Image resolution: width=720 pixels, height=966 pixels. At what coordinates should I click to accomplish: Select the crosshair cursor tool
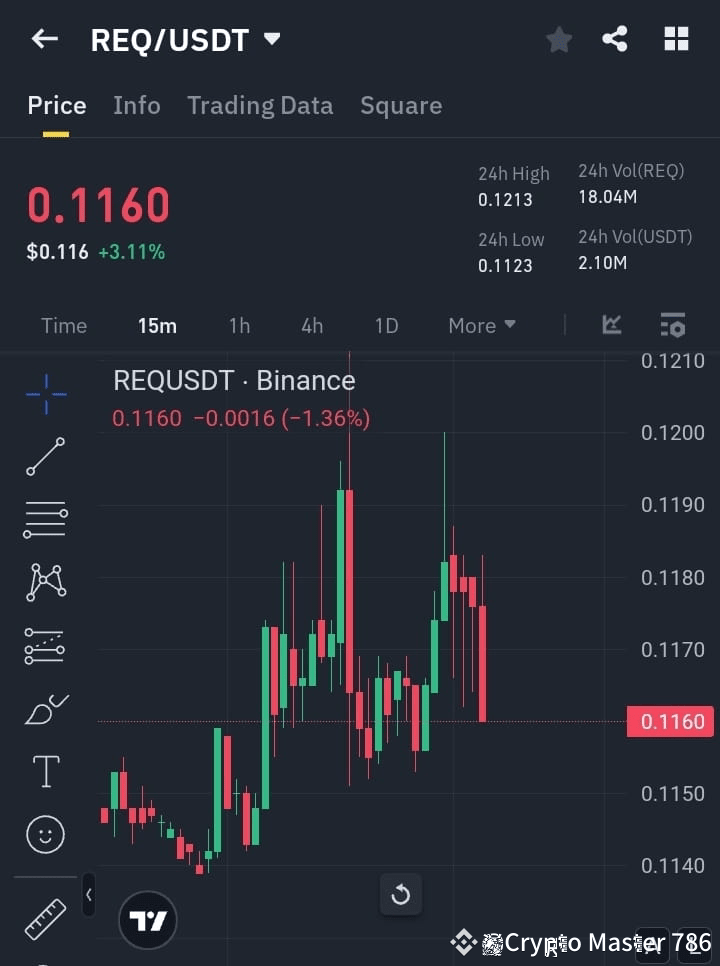point(44,394)
